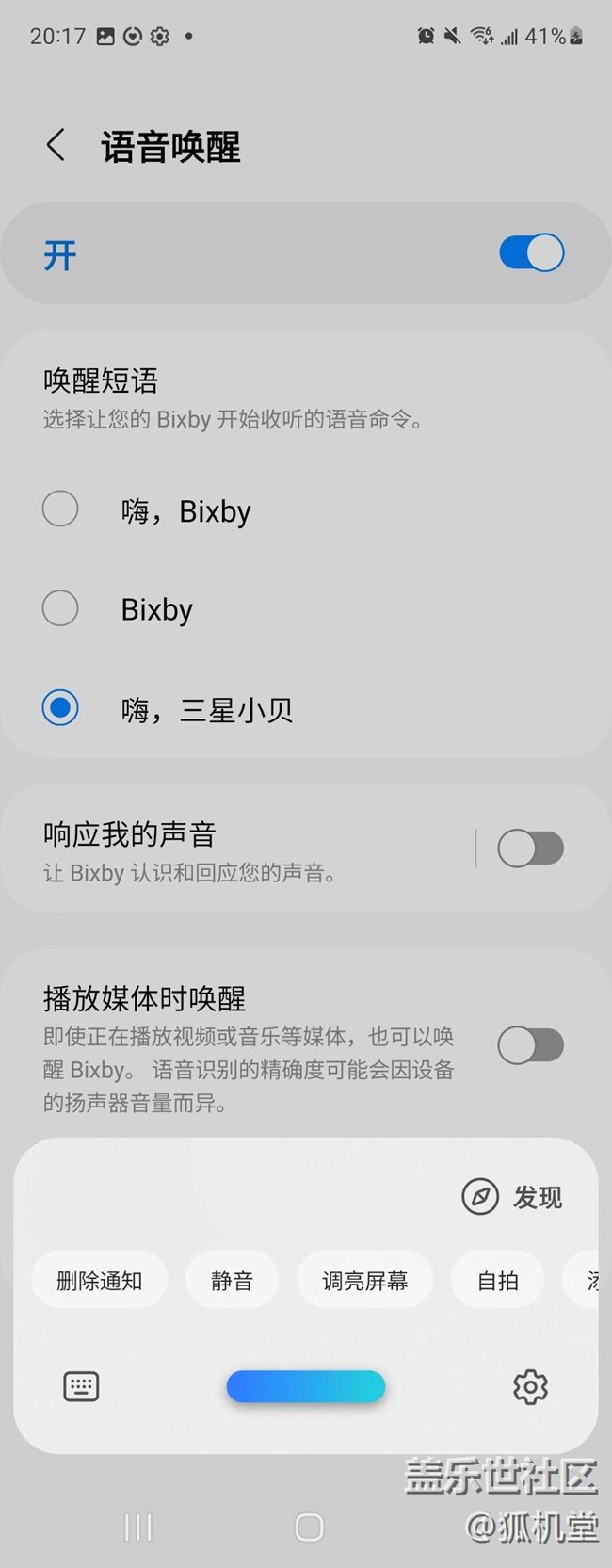Tap the 删除通知 suggestion chip
Viewport: 612px width, 1568px height.
(100, 1281)
